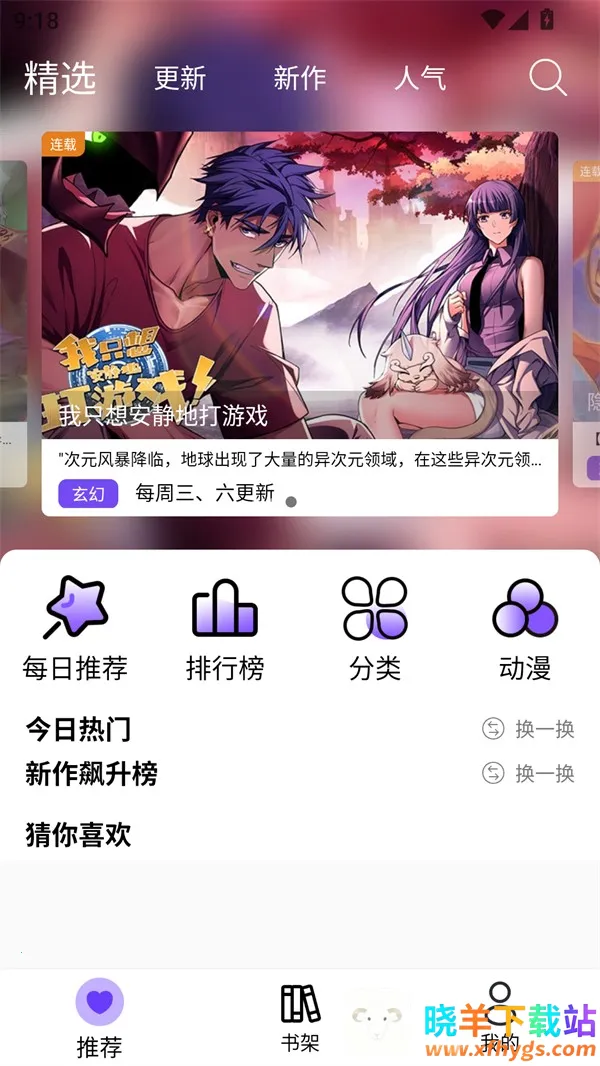Open 每日推荐 daily recommendations
The width and height of the screenshot is (600, 1066).
click(x=75, y=628)
